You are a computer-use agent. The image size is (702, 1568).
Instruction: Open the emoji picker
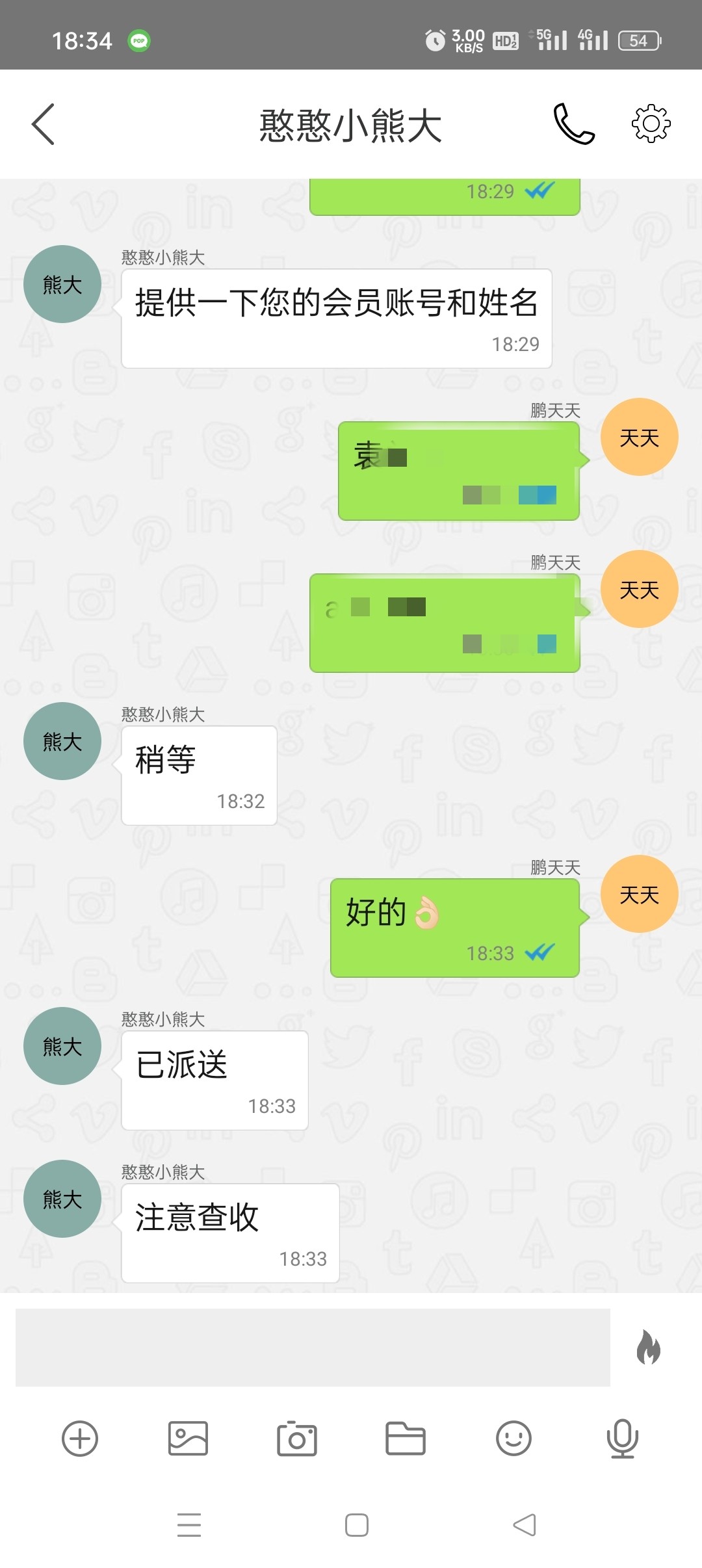(x=513, y=1439)
